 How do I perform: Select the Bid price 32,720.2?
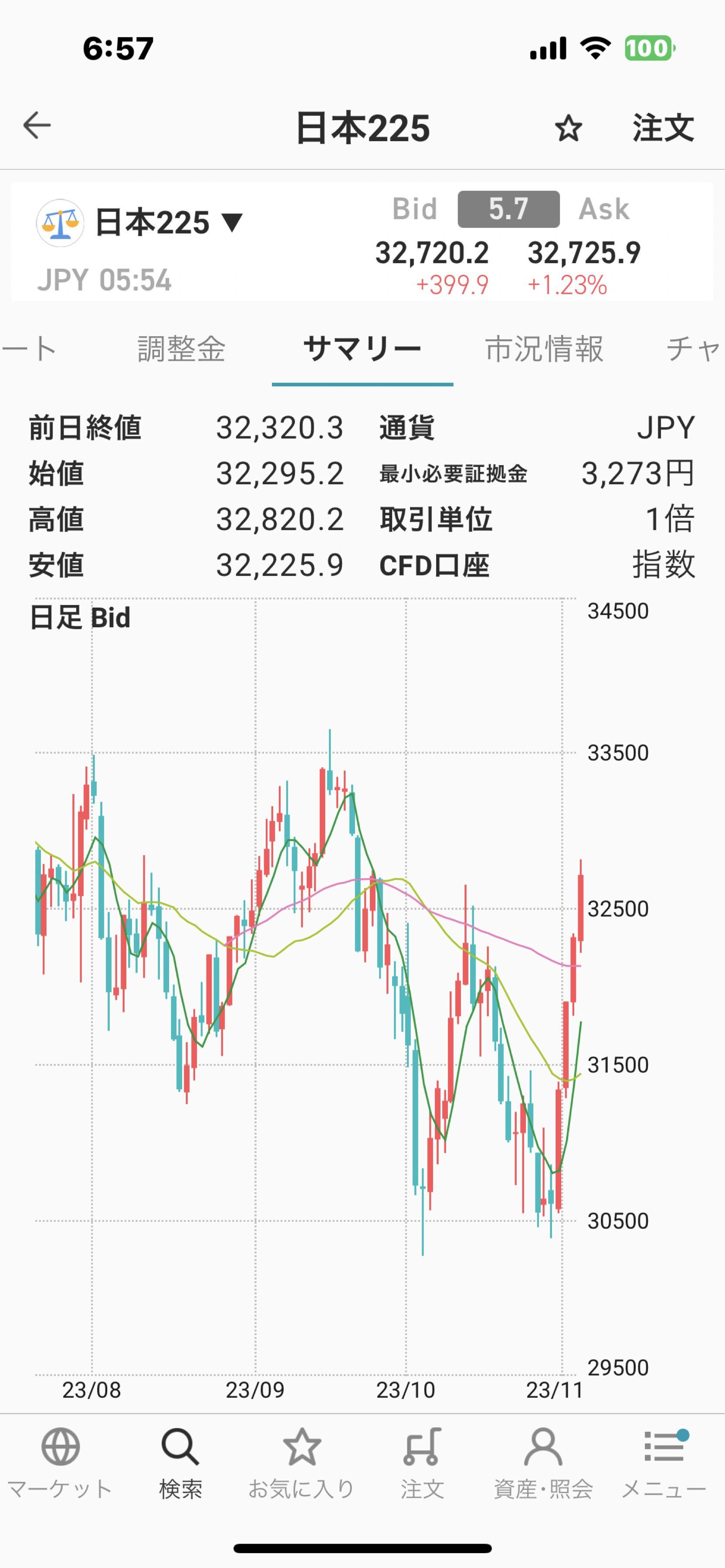tap(432, 253)
